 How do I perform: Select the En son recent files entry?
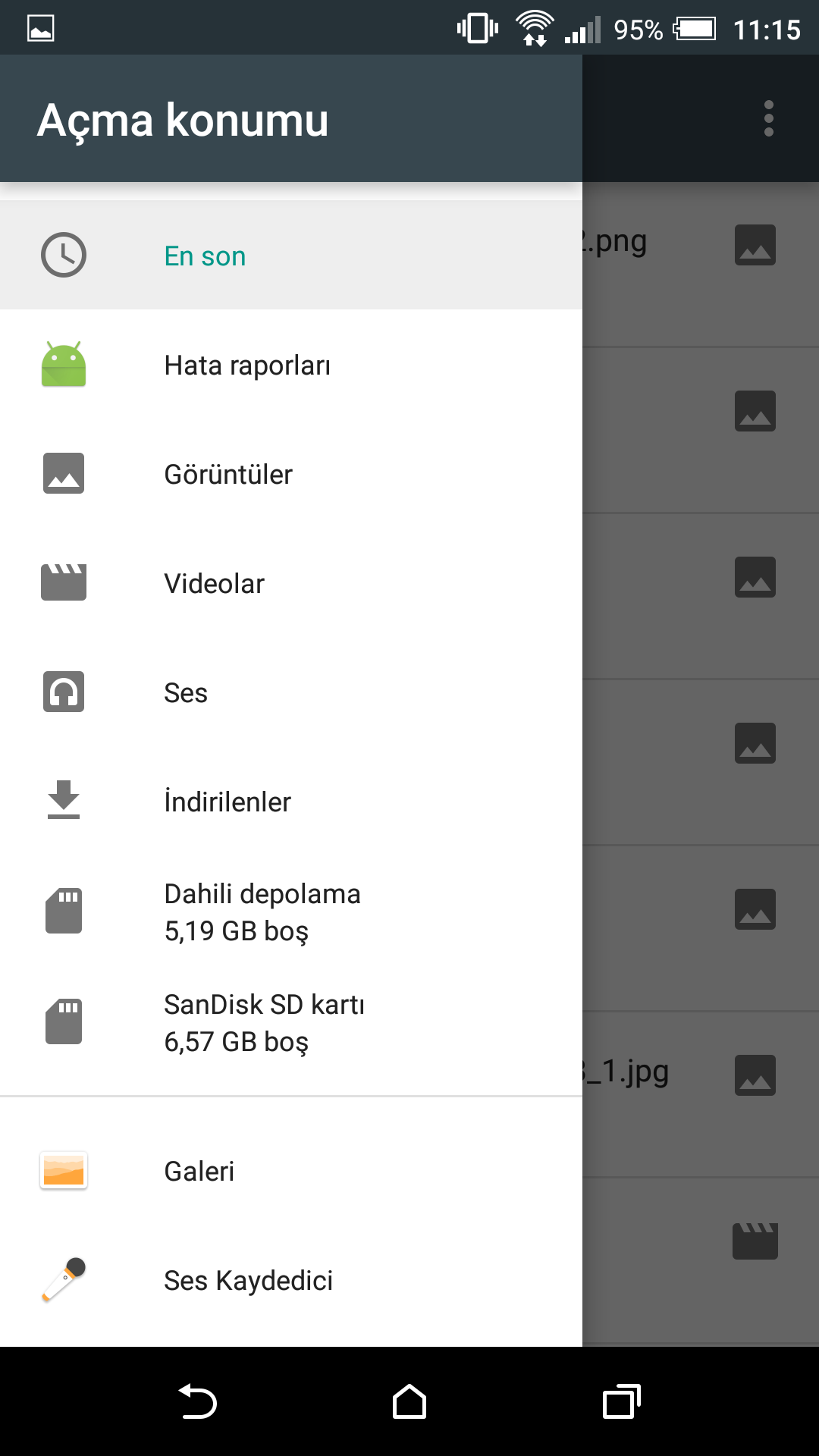291,256
